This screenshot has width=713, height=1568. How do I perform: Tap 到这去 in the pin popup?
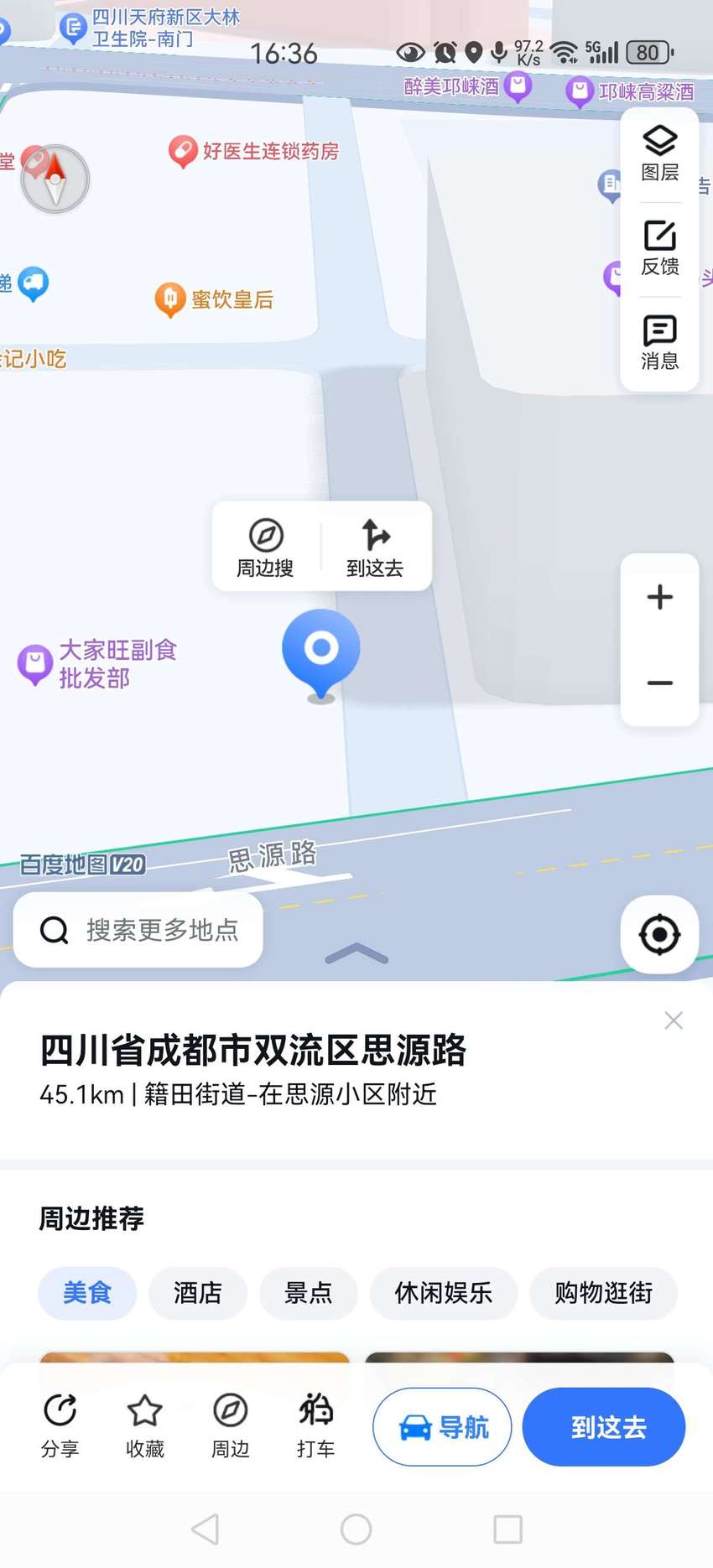tap(375, 547)
